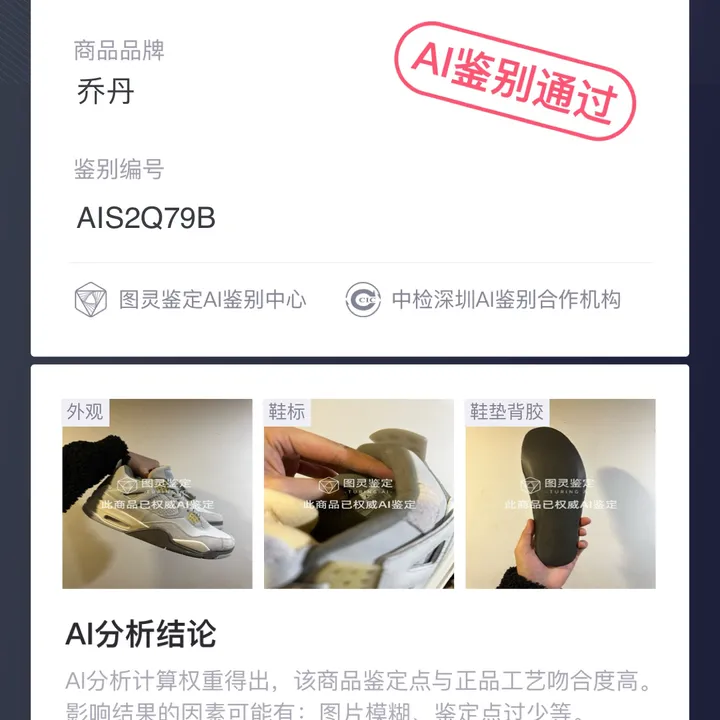Enlarge the 鞋垫背胶 insole photo

(560, 494)
